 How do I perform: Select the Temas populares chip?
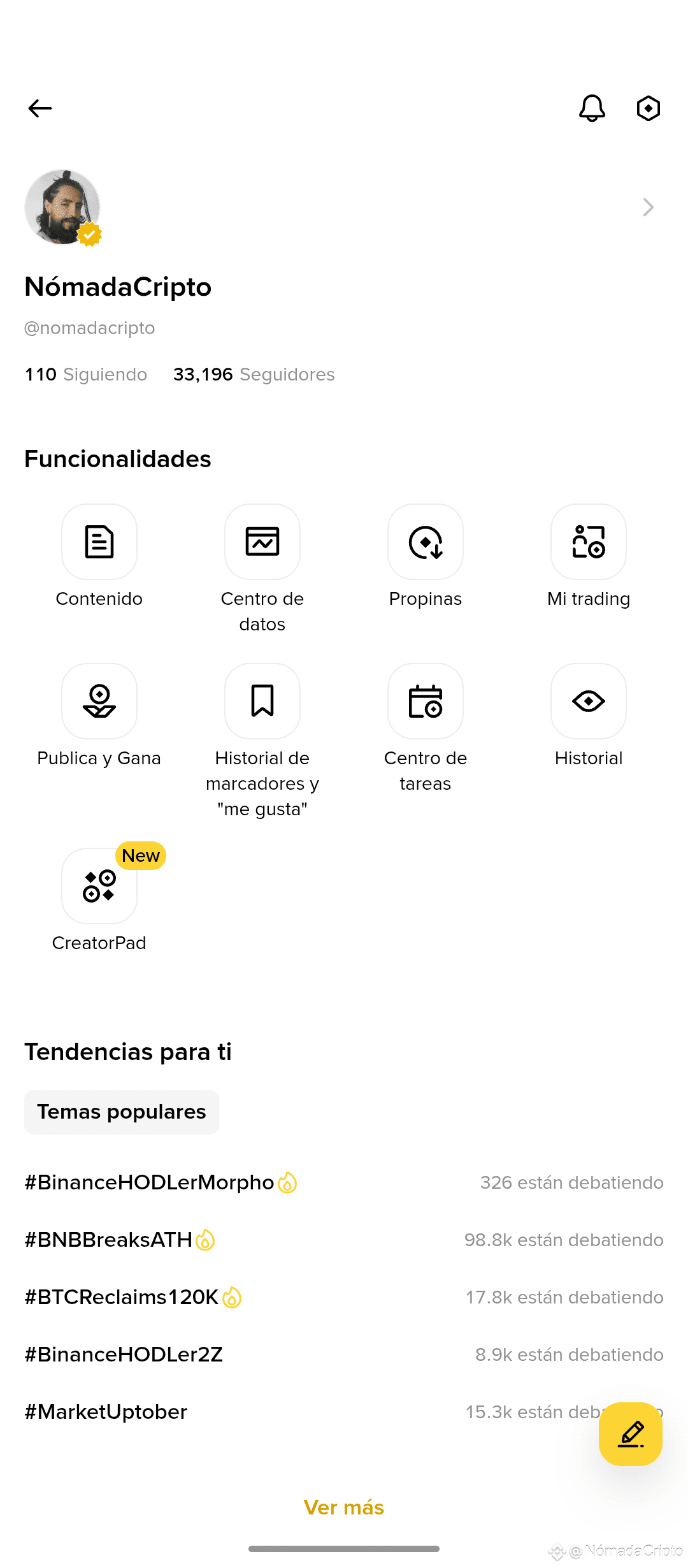coord(122,1112)
